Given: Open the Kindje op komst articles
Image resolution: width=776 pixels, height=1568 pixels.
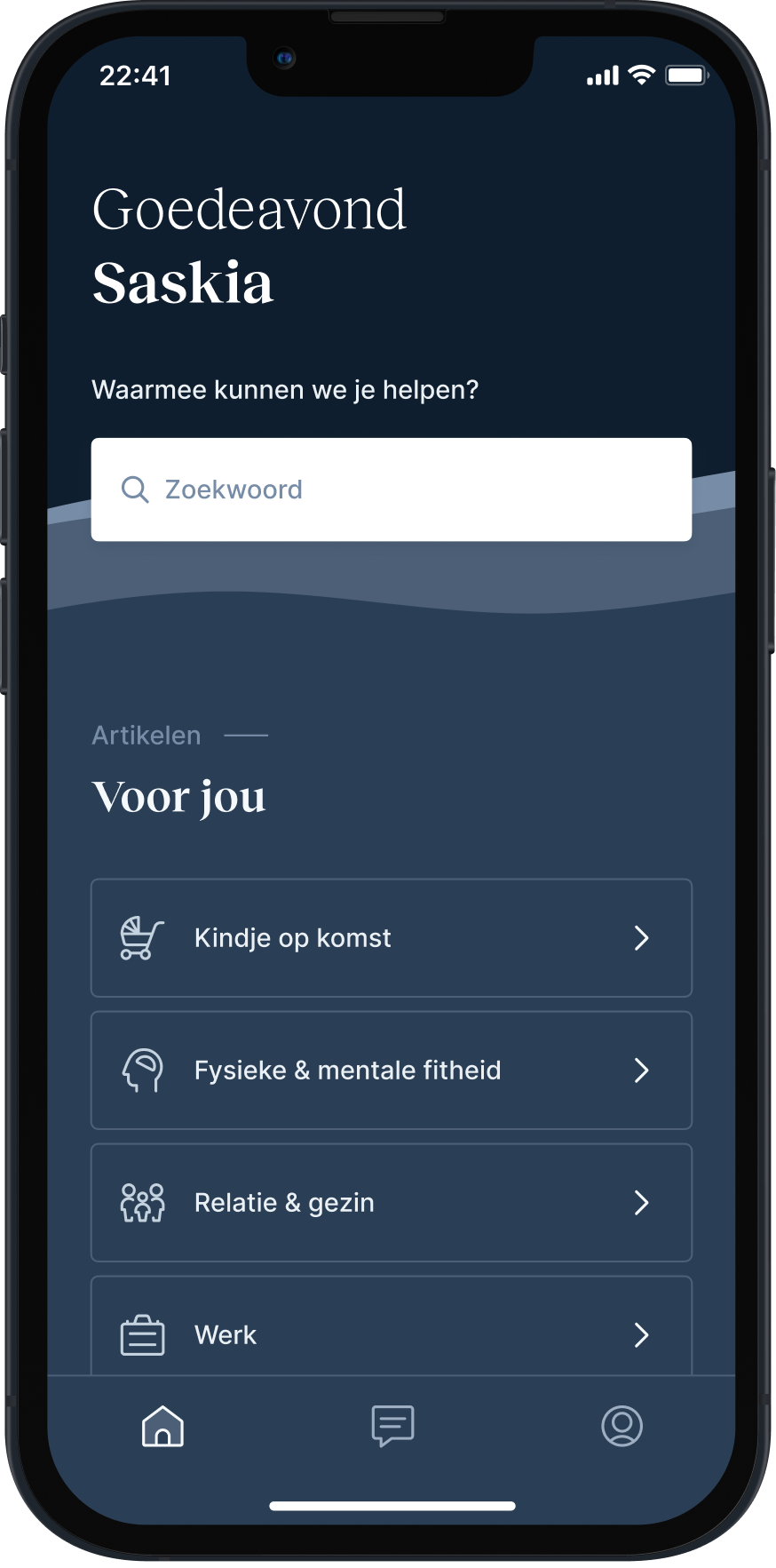Looking at the screenshot, I should (391, 938).
